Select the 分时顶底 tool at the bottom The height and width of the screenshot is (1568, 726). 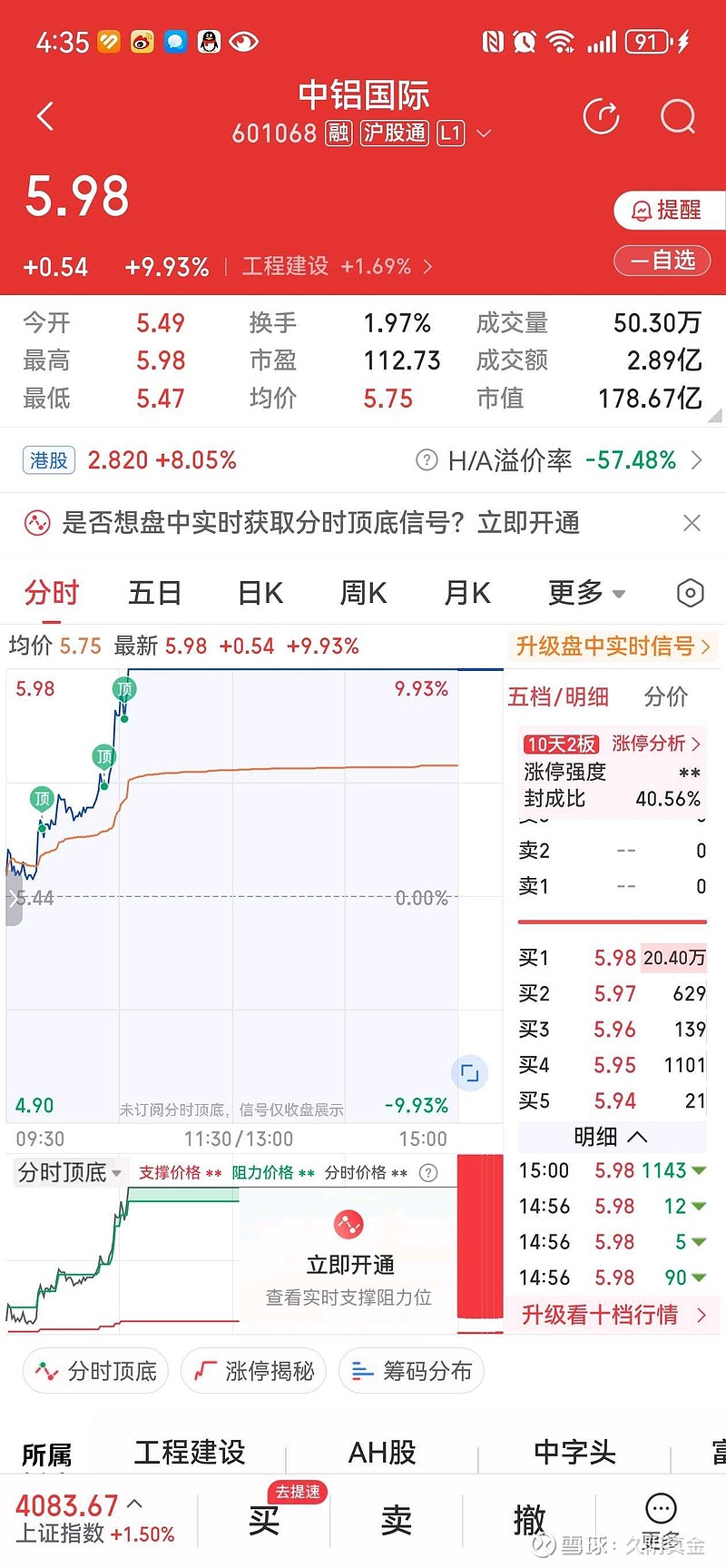(x=95, y=1371)
